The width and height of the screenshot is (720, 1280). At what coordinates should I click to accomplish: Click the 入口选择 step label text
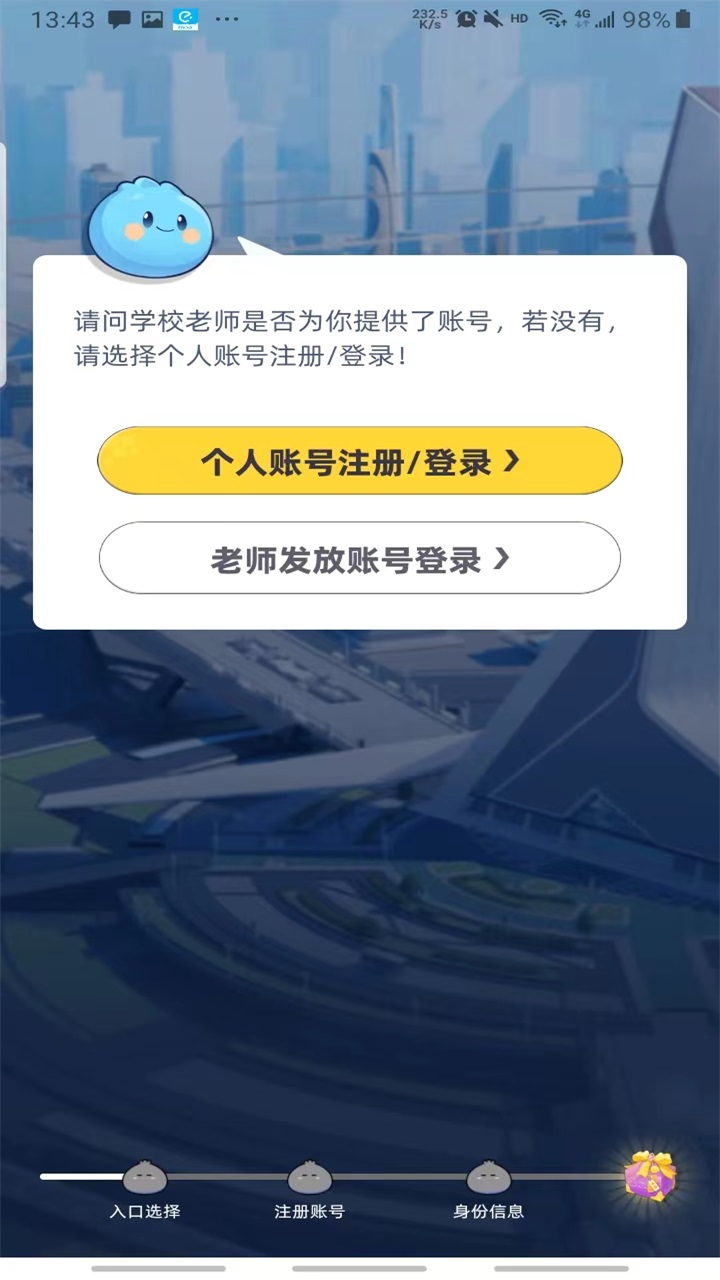click(148, 1211)
